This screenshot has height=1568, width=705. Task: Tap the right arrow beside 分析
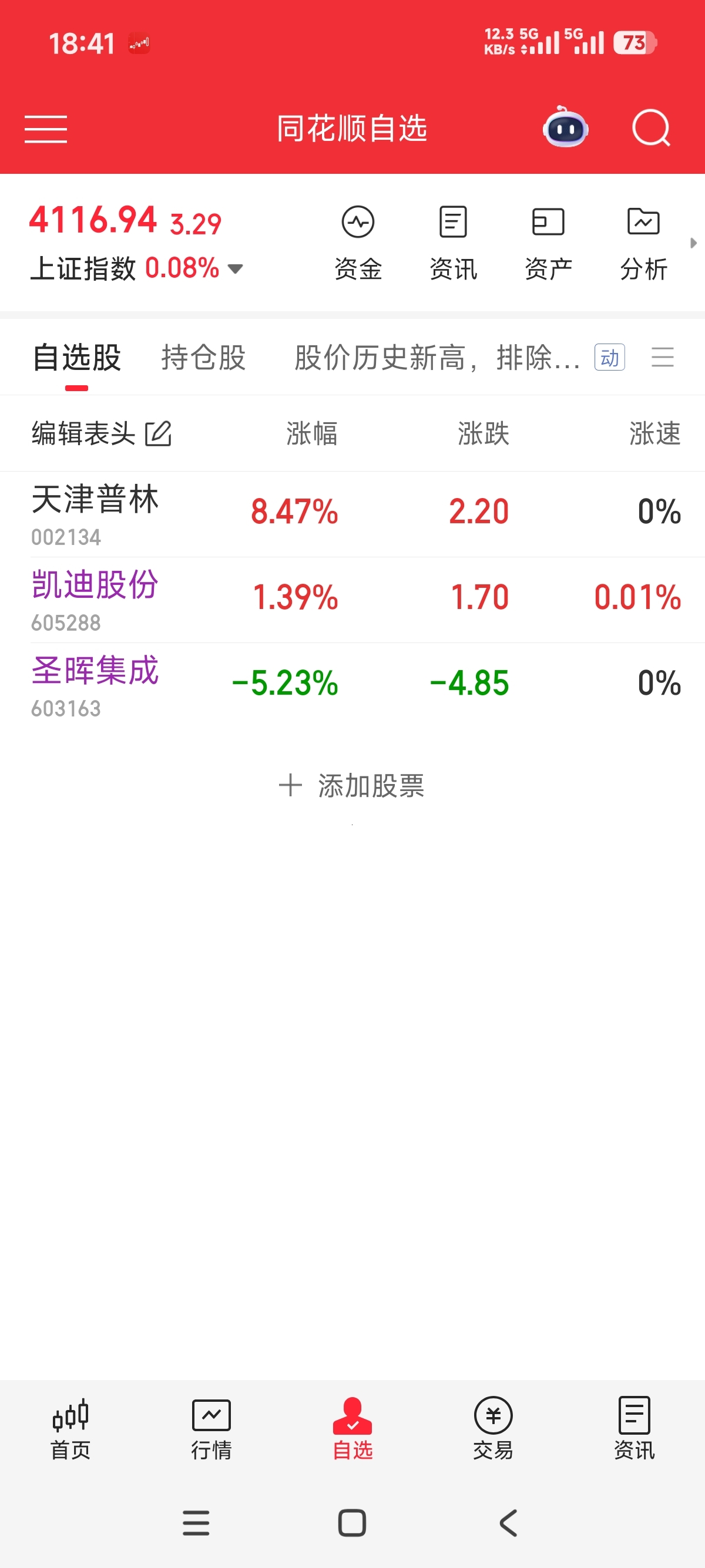694,243
